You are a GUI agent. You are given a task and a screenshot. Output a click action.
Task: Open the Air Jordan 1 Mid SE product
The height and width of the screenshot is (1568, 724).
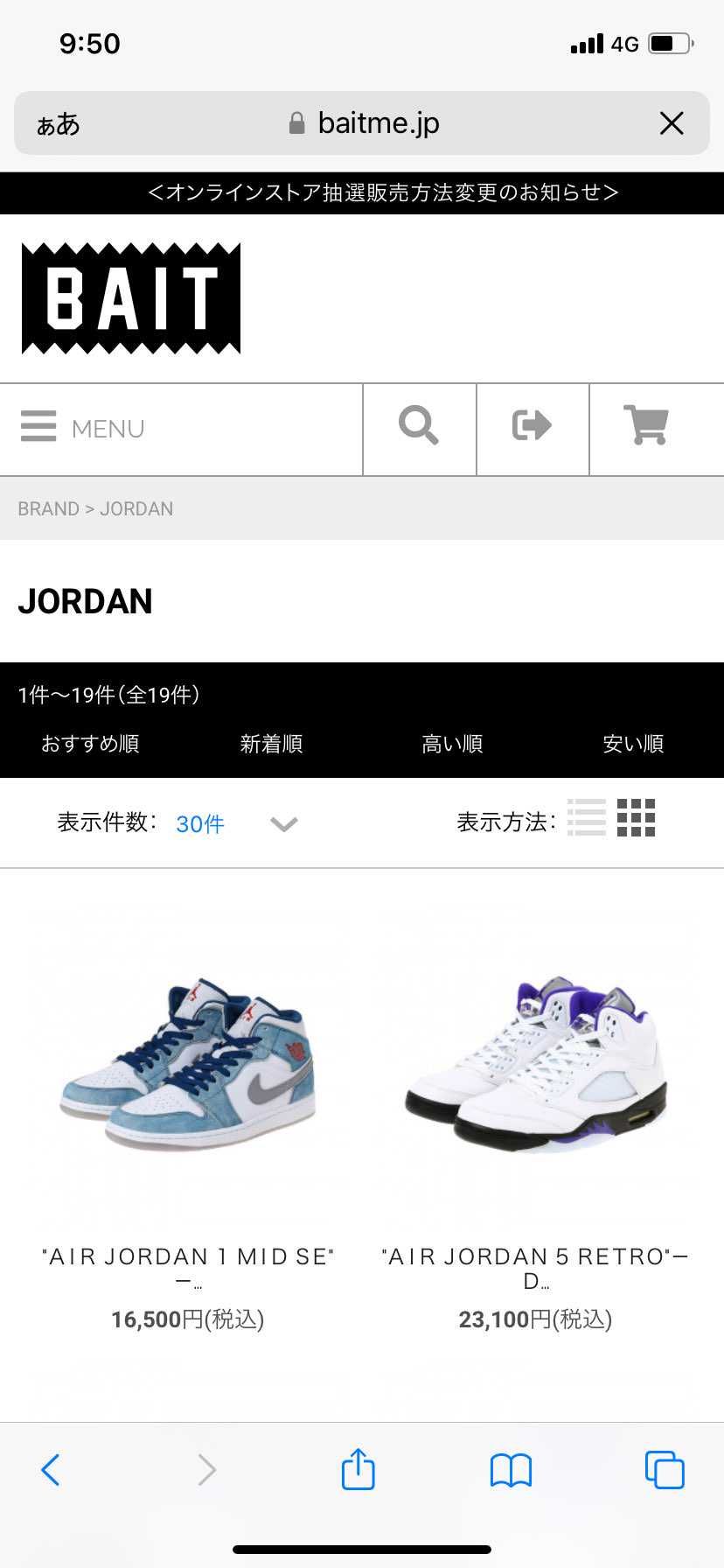(187, 1064)
